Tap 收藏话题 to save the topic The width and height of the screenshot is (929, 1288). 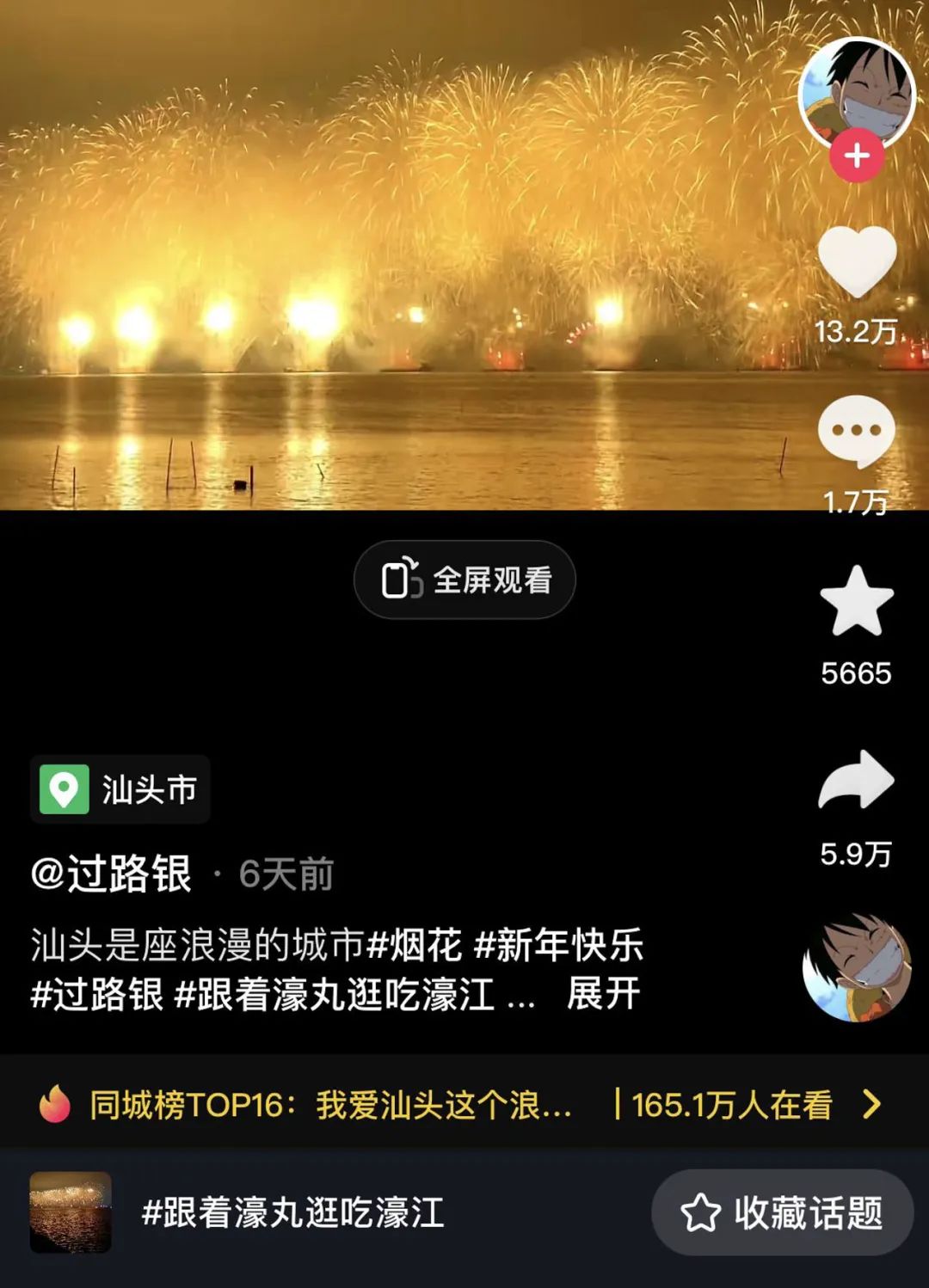point(782,1212)
